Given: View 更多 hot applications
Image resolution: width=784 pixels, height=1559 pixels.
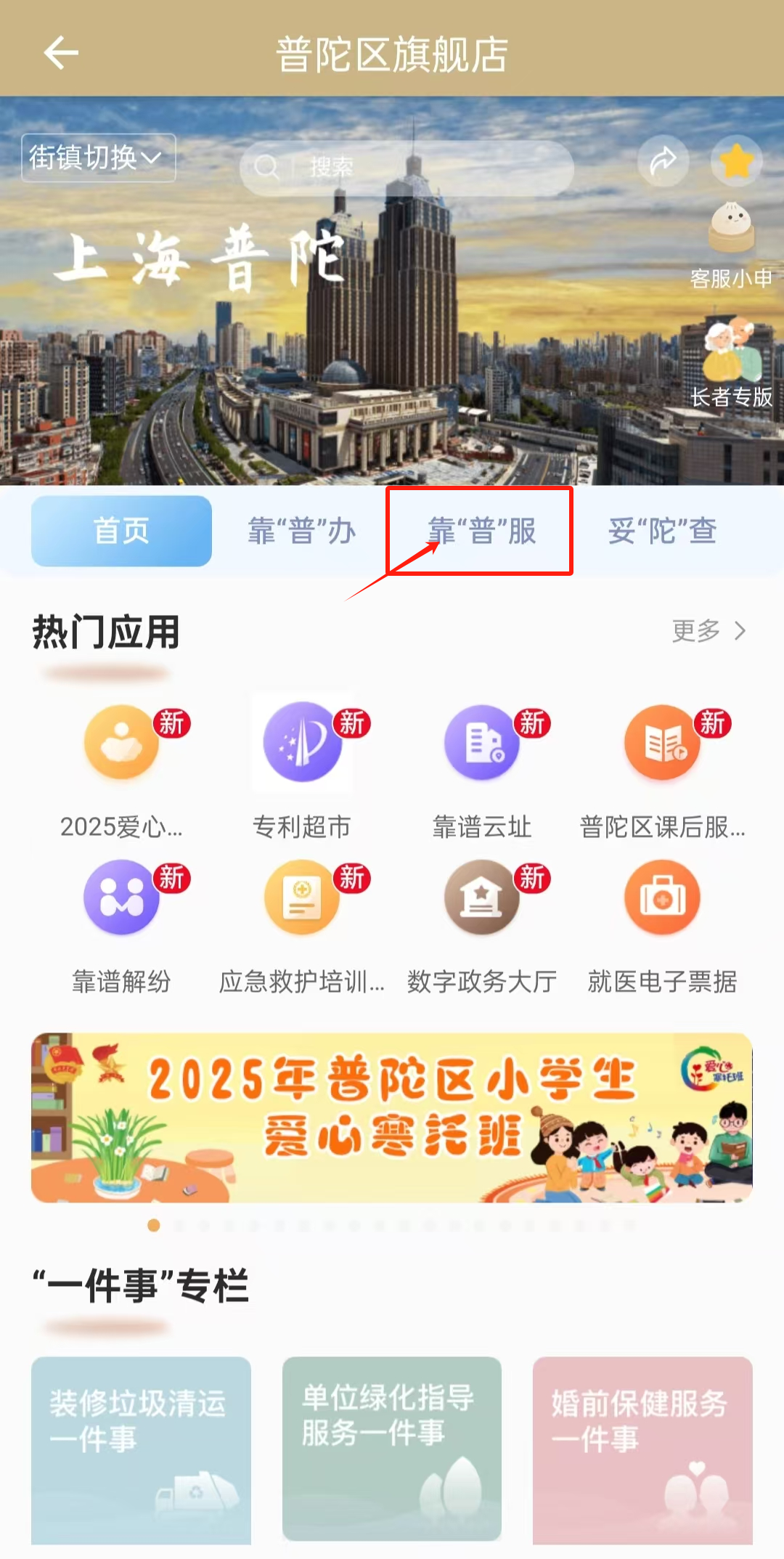Looking at the screenshot, I should pos(708,631).
